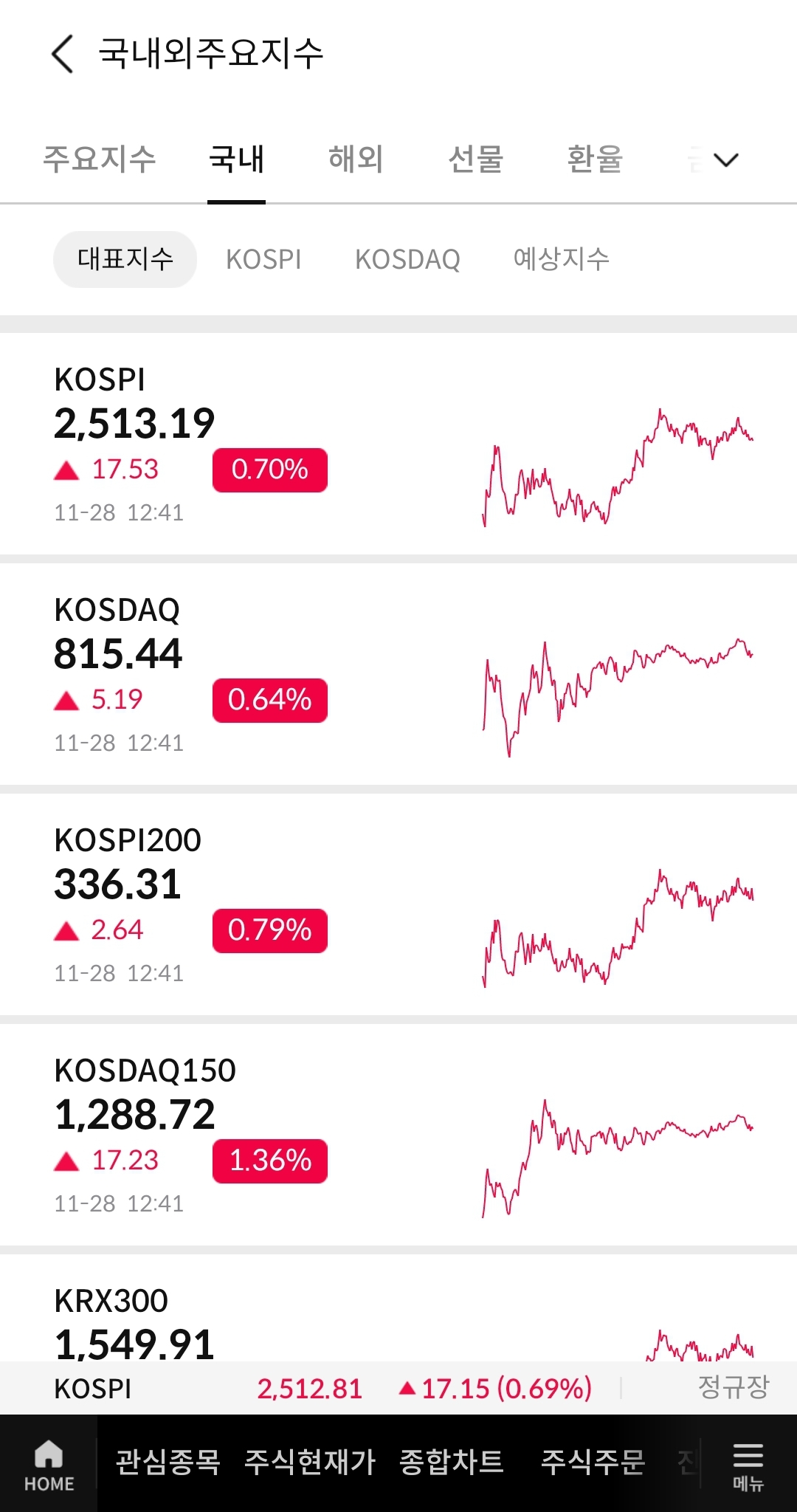
Task: Switch to the 주요지수 tab
Action: [100, 159]
